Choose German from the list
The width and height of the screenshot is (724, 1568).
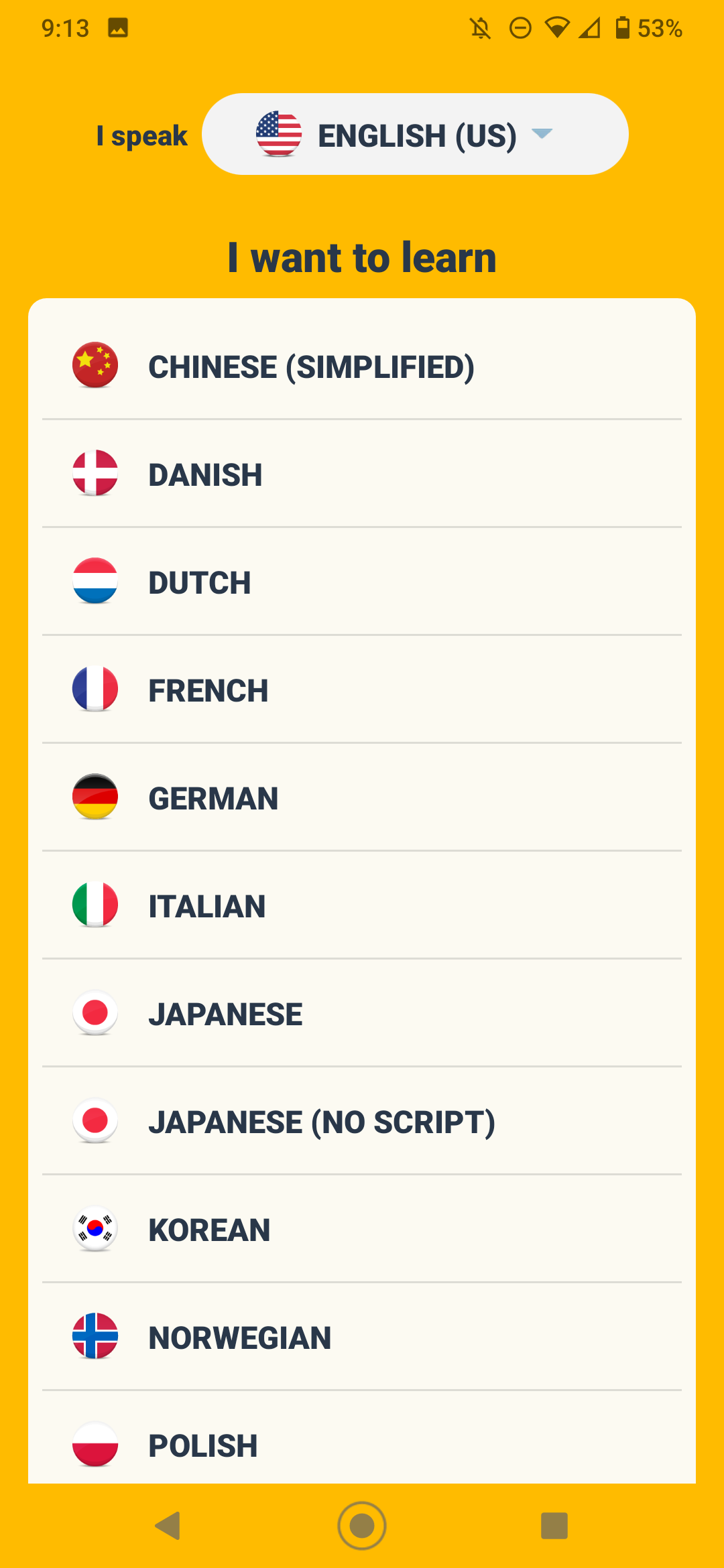click(362, 798)
